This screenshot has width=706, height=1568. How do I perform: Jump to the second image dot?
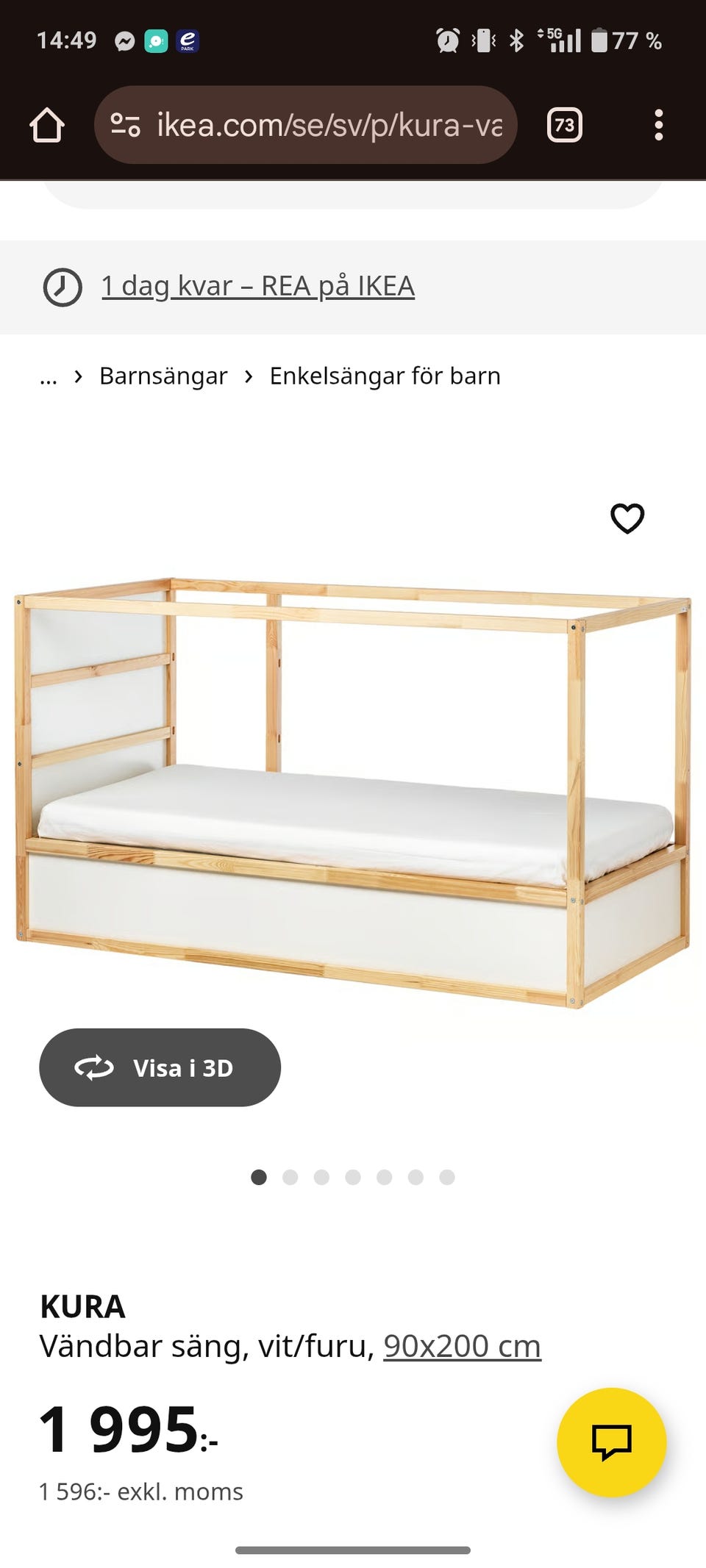point(290,1177)
